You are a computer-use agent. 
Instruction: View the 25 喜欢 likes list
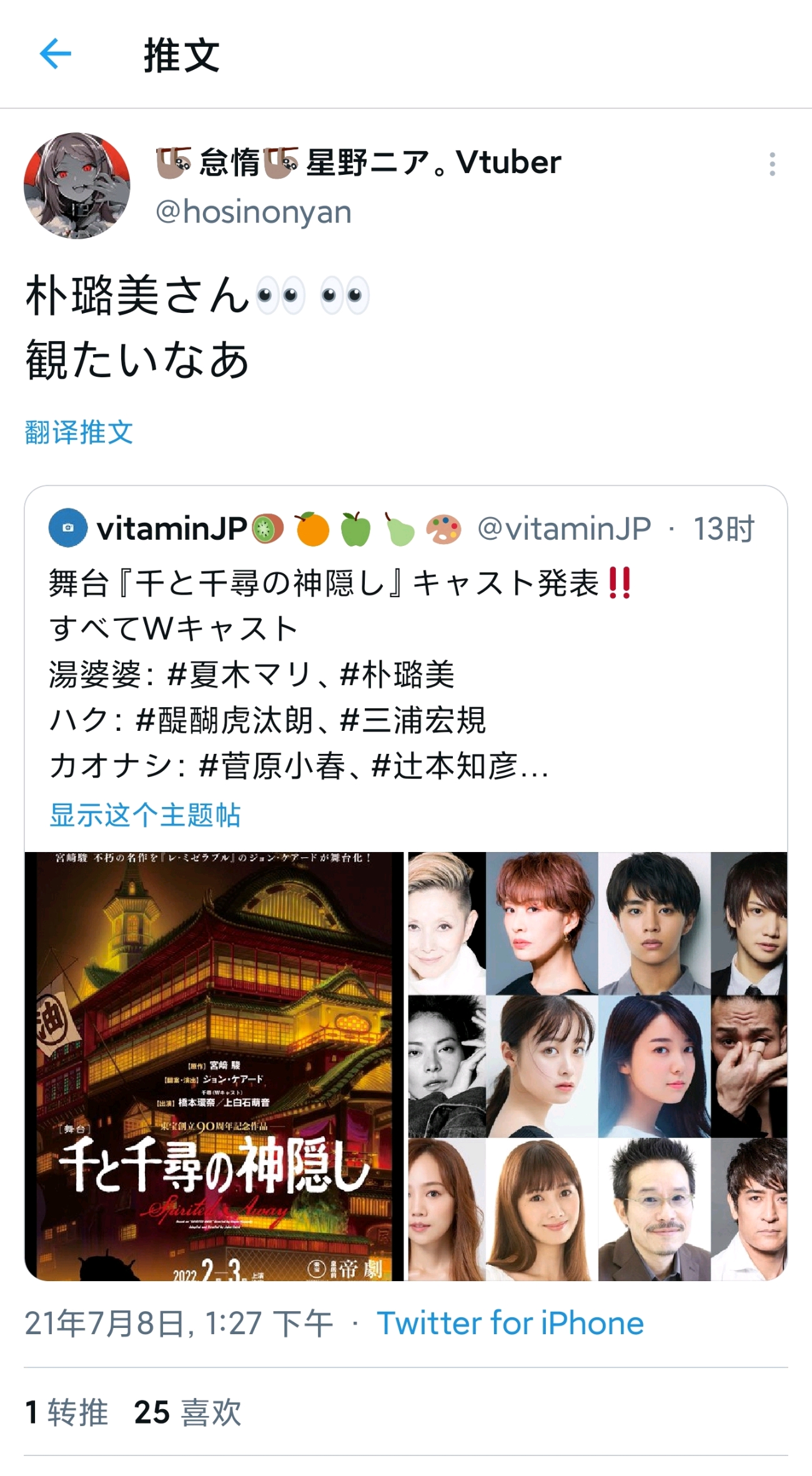(x=187, y=1412)
